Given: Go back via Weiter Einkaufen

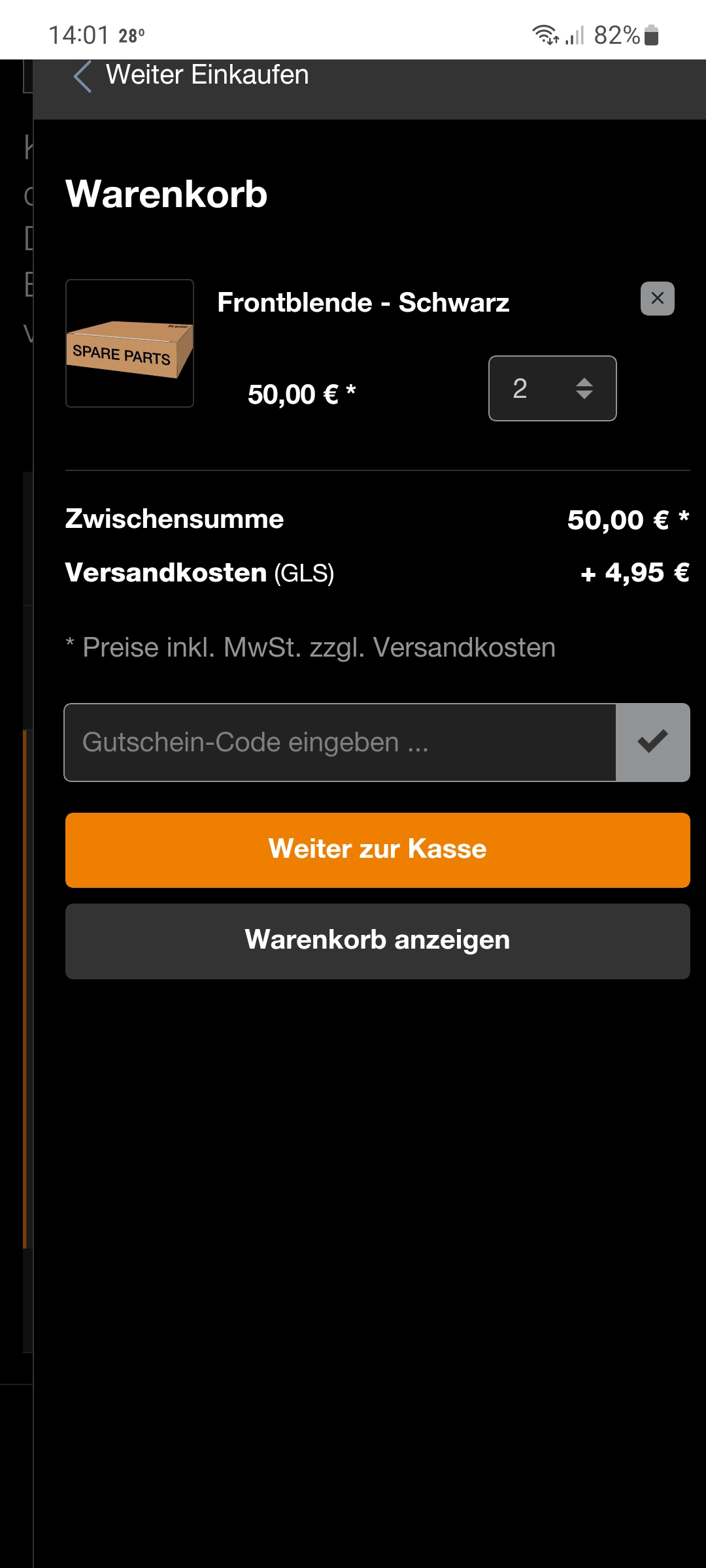Looking at the screenshot, I should [x=191, y=76].
